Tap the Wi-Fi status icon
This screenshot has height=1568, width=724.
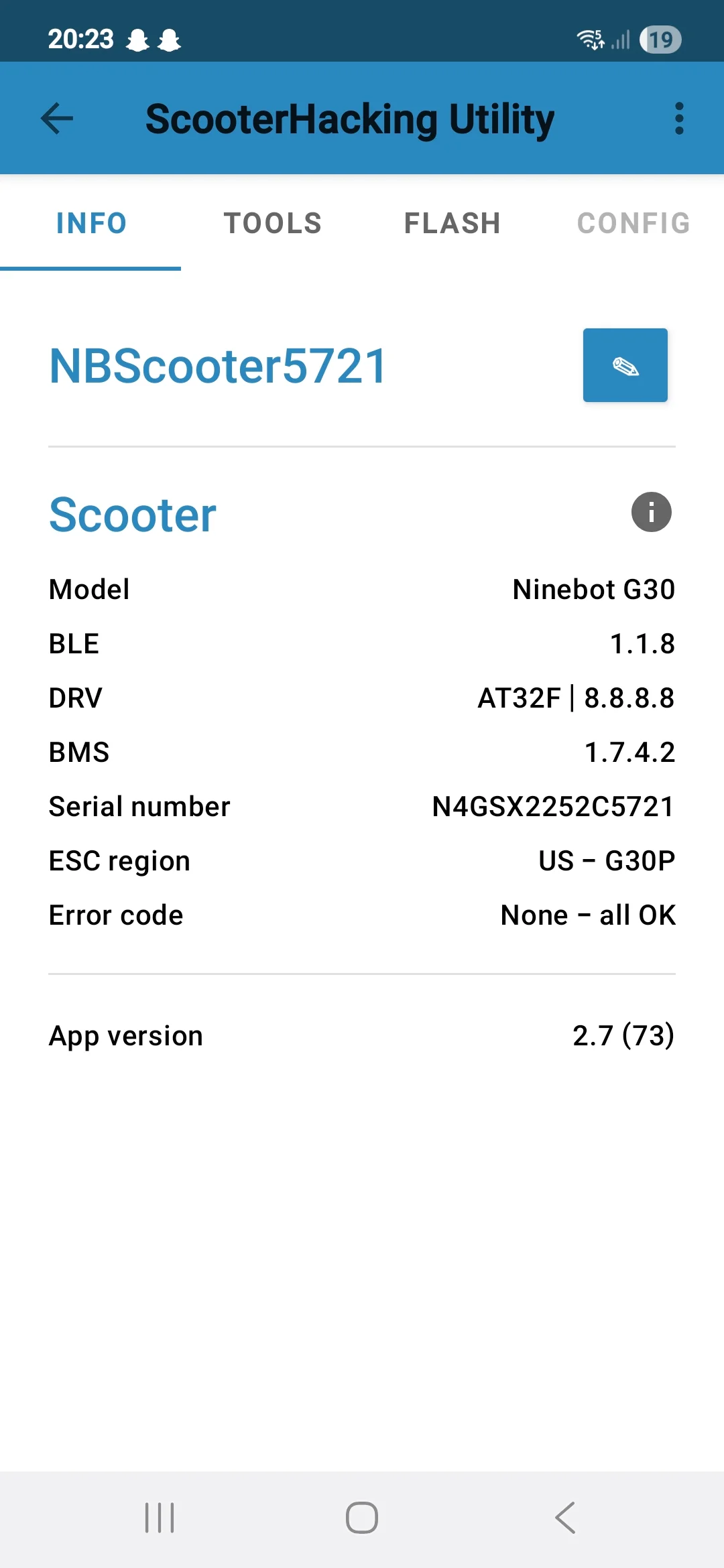click(589, 40)
